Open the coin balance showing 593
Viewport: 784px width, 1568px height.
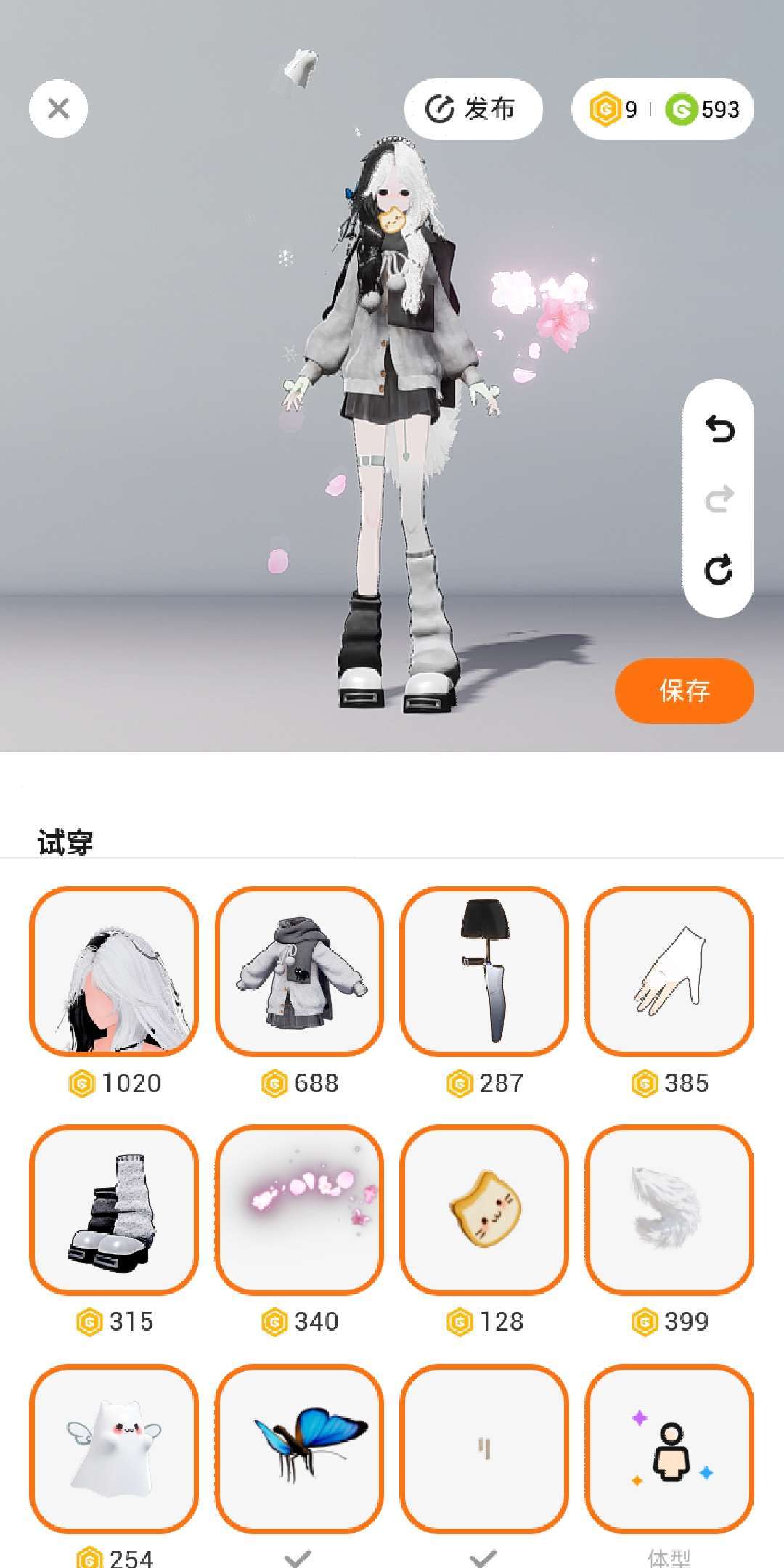(703, 110)
